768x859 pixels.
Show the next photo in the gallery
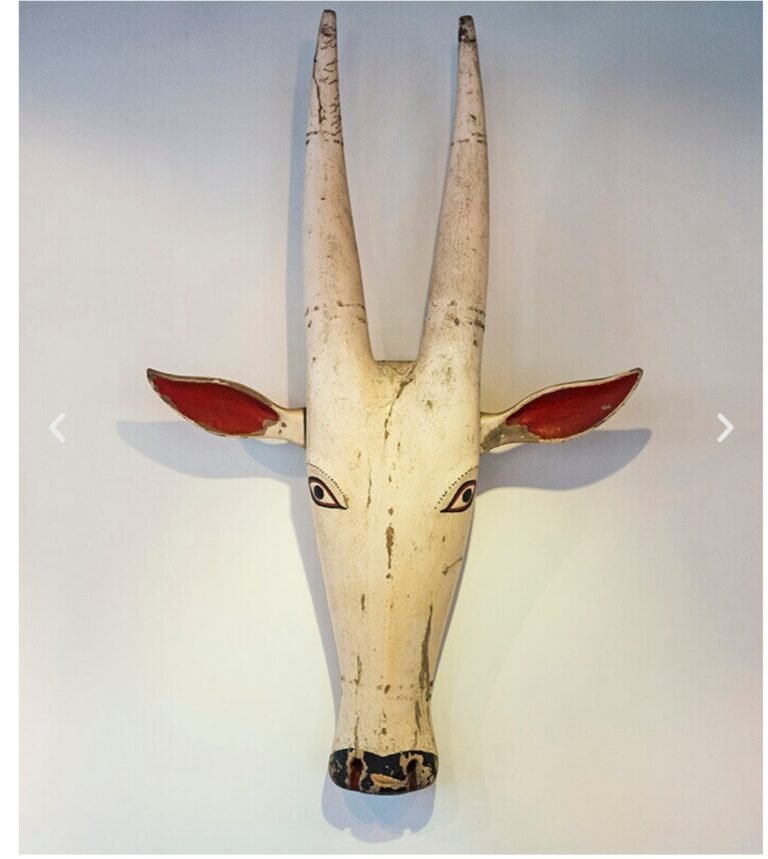pyautogui.click(x=725, y=428)
